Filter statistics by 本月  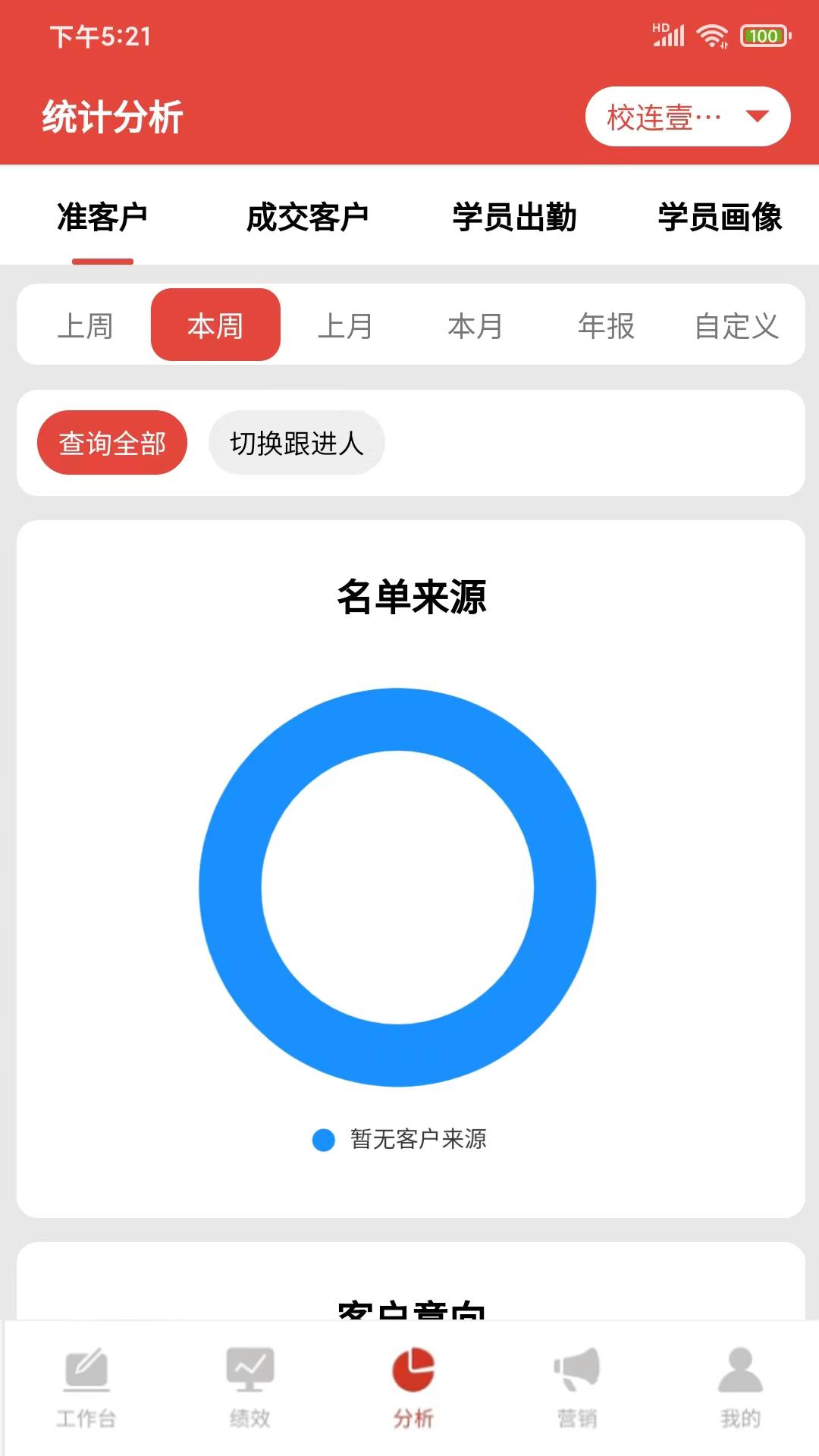pos(475,326)
